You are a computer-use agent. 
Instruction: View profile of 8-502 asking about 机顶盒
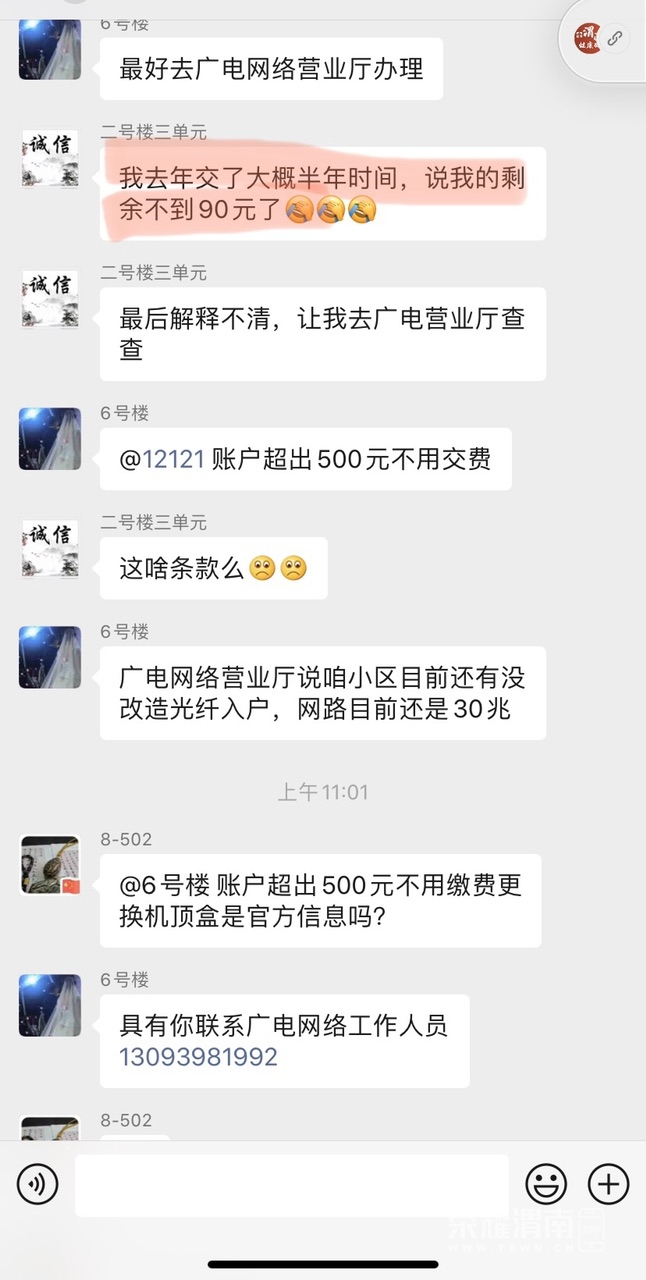tap(50, 865)
